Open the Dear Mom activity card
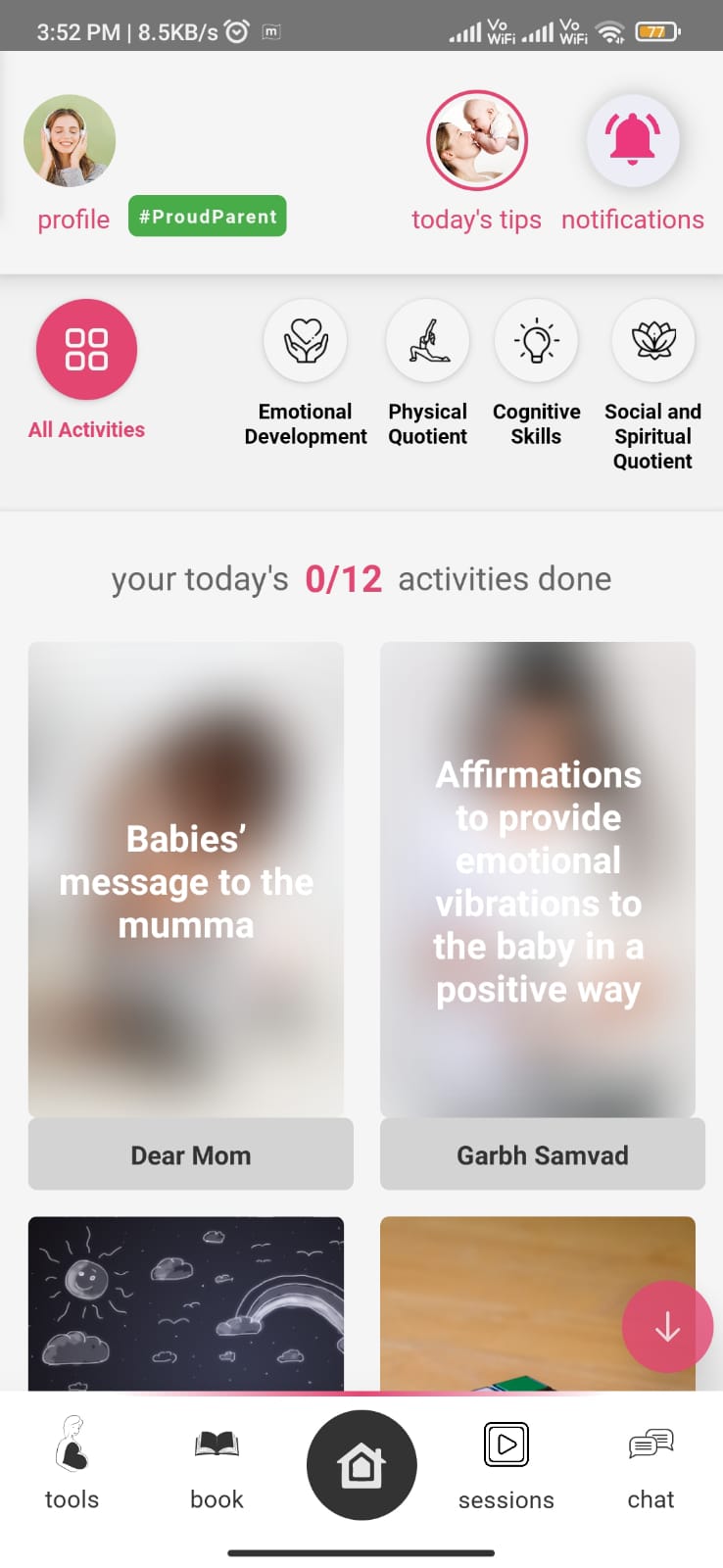 click(x=190, y=915)
